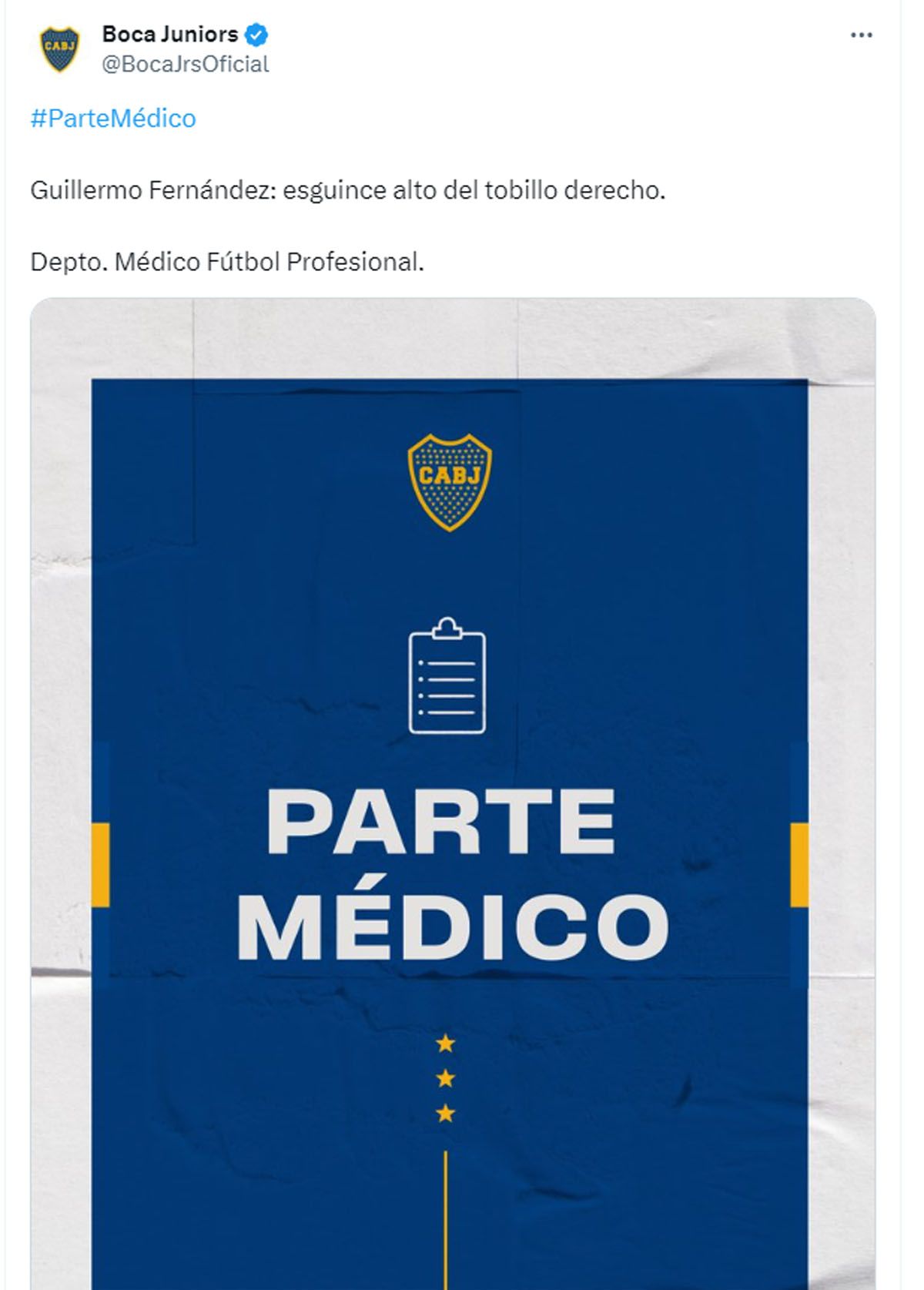
Task: Expand the Parte Médico image attachment
Action: [452, 793]
